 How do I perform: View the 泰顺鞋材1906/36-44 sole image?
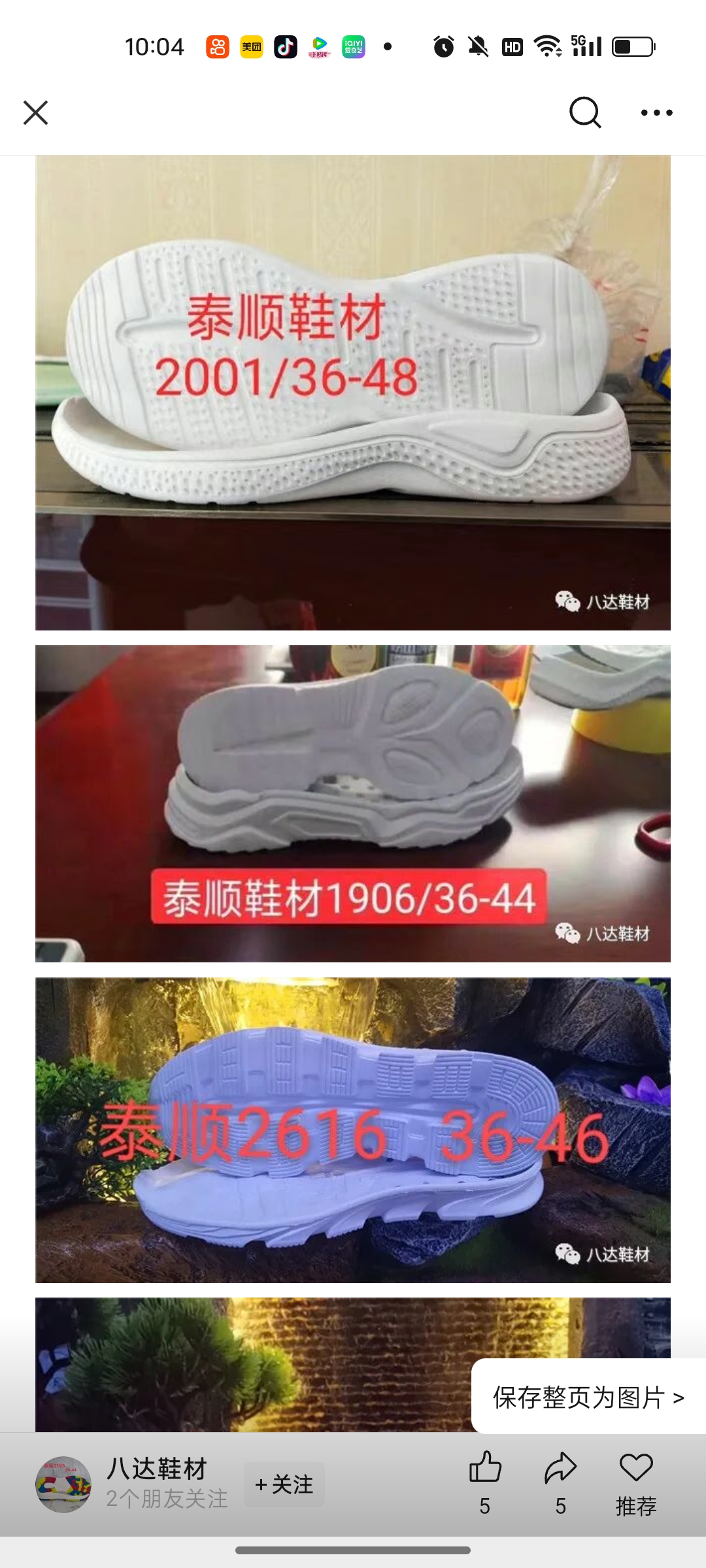coord(353,803)
